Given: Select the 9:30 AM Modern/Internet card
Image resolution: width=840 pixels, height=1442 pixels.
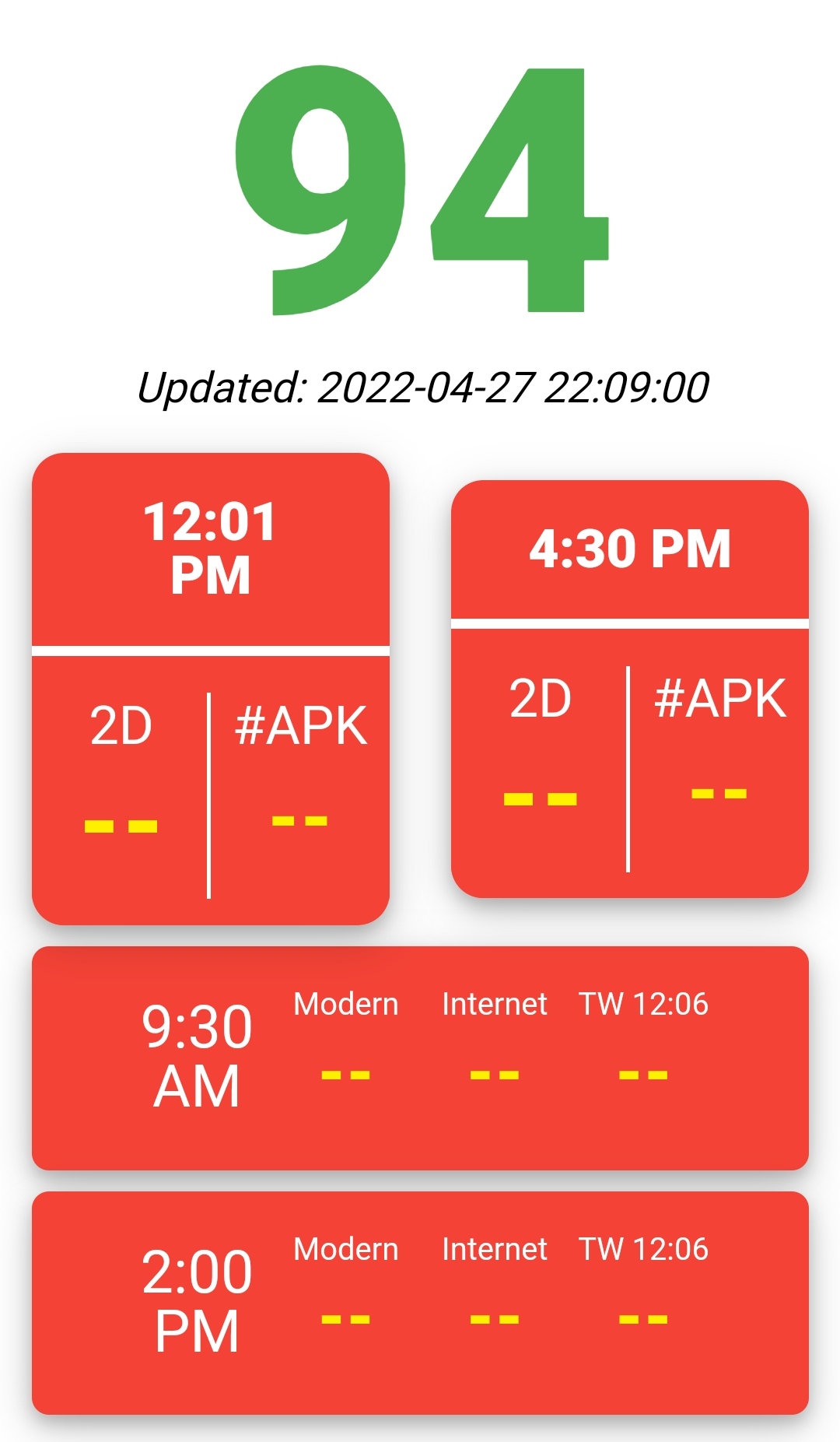Looking at the screenshot, I should pyautogui.click(x=420, y=1058).
